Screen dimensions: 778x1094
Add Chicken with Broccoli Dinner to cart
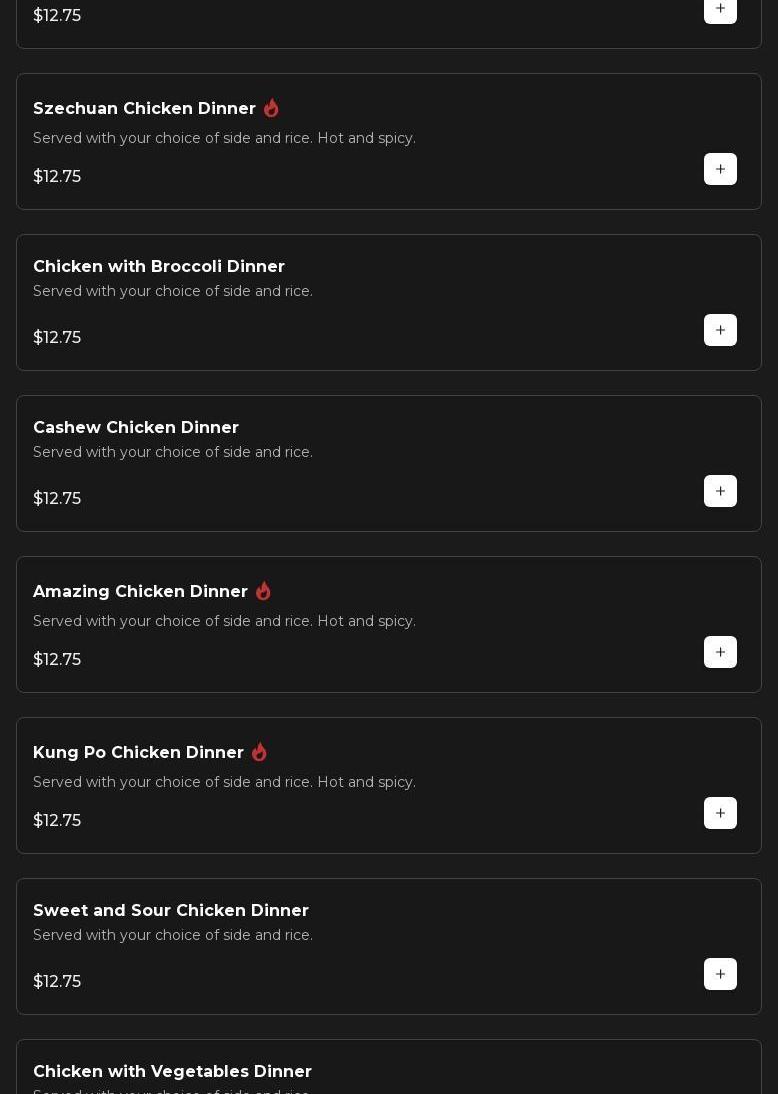(x=720, y=330)
